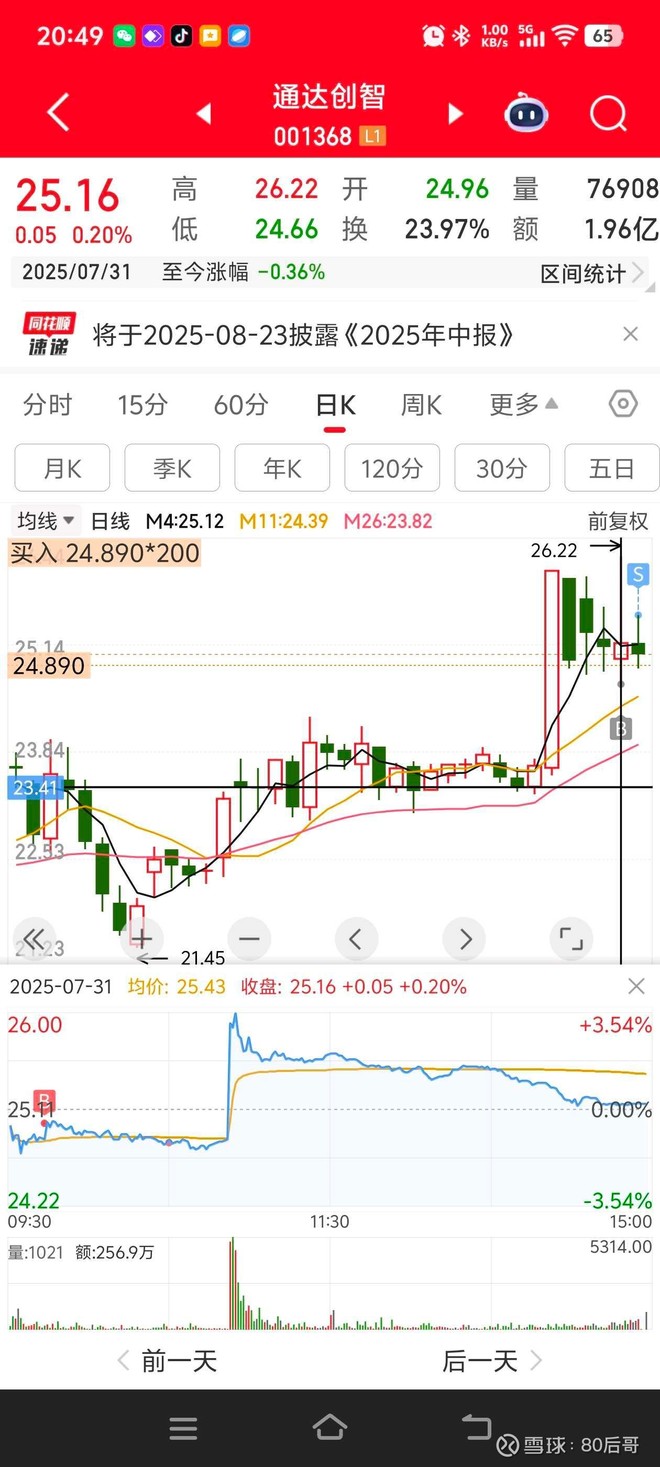Viewport: 660px width, 1467px height.
Task: Change the 前复权 adjustment setting
Action: click(x=618, y=521)
